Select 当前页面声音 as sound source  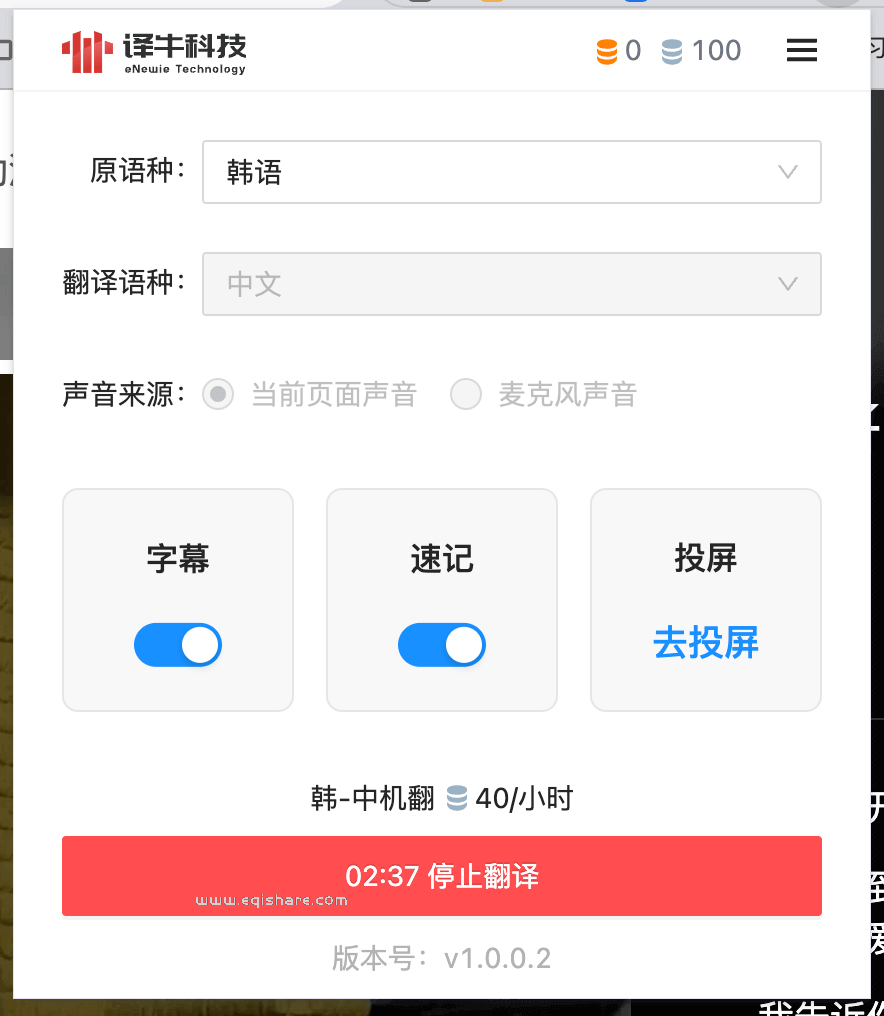[x=218, y=395]
